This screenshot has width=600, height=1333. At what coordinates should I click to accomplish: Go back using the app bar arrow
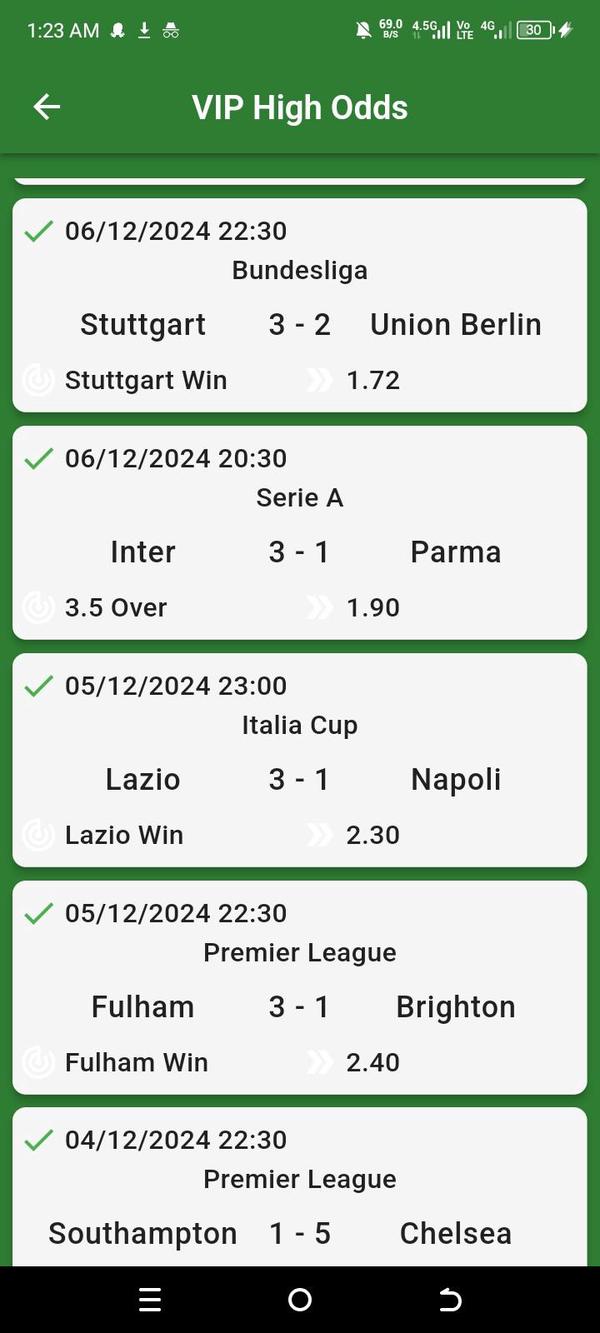tap(47, 107)
